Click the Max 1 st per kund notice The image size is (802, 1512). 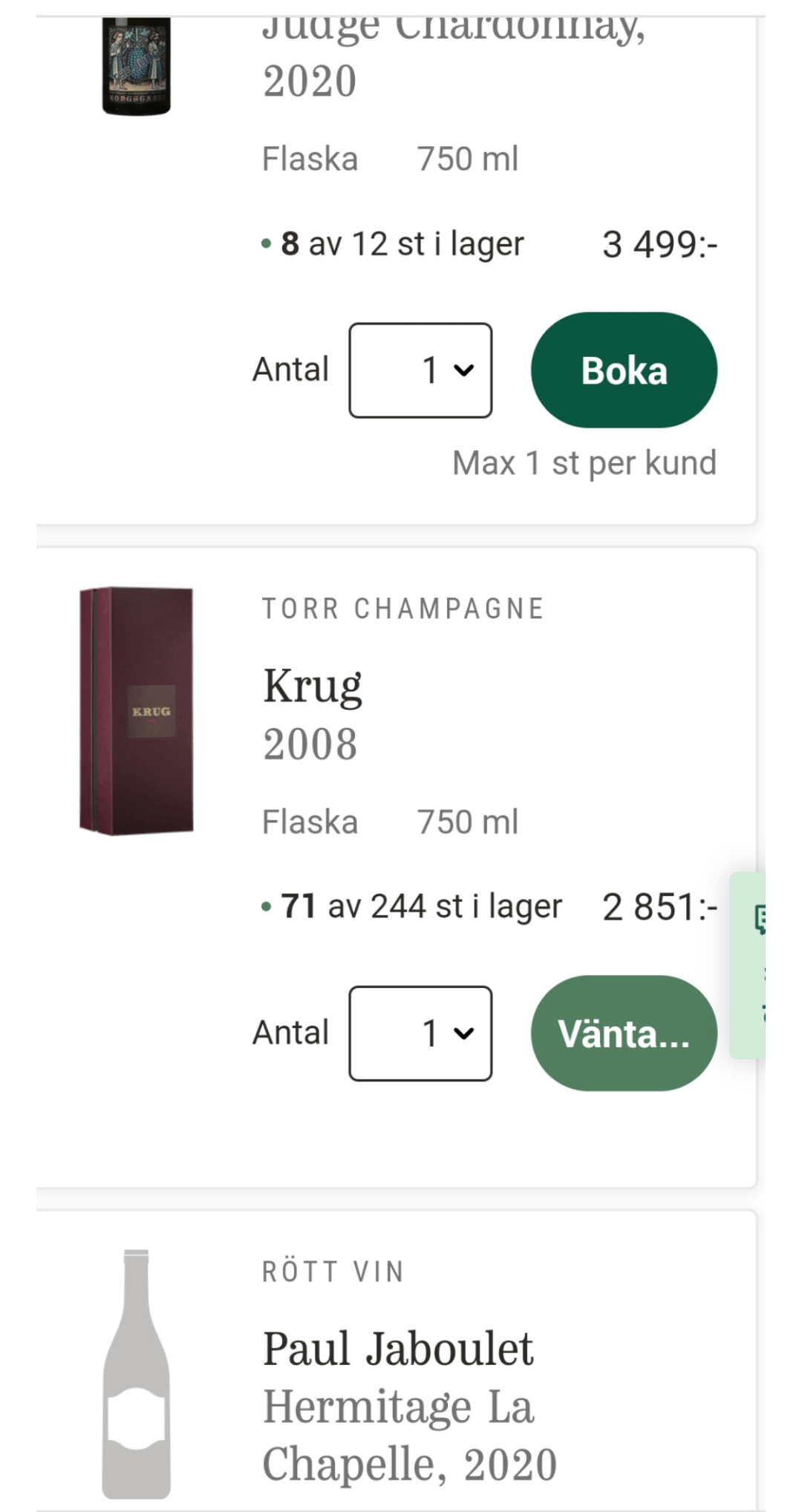click(x=584, y=462)
